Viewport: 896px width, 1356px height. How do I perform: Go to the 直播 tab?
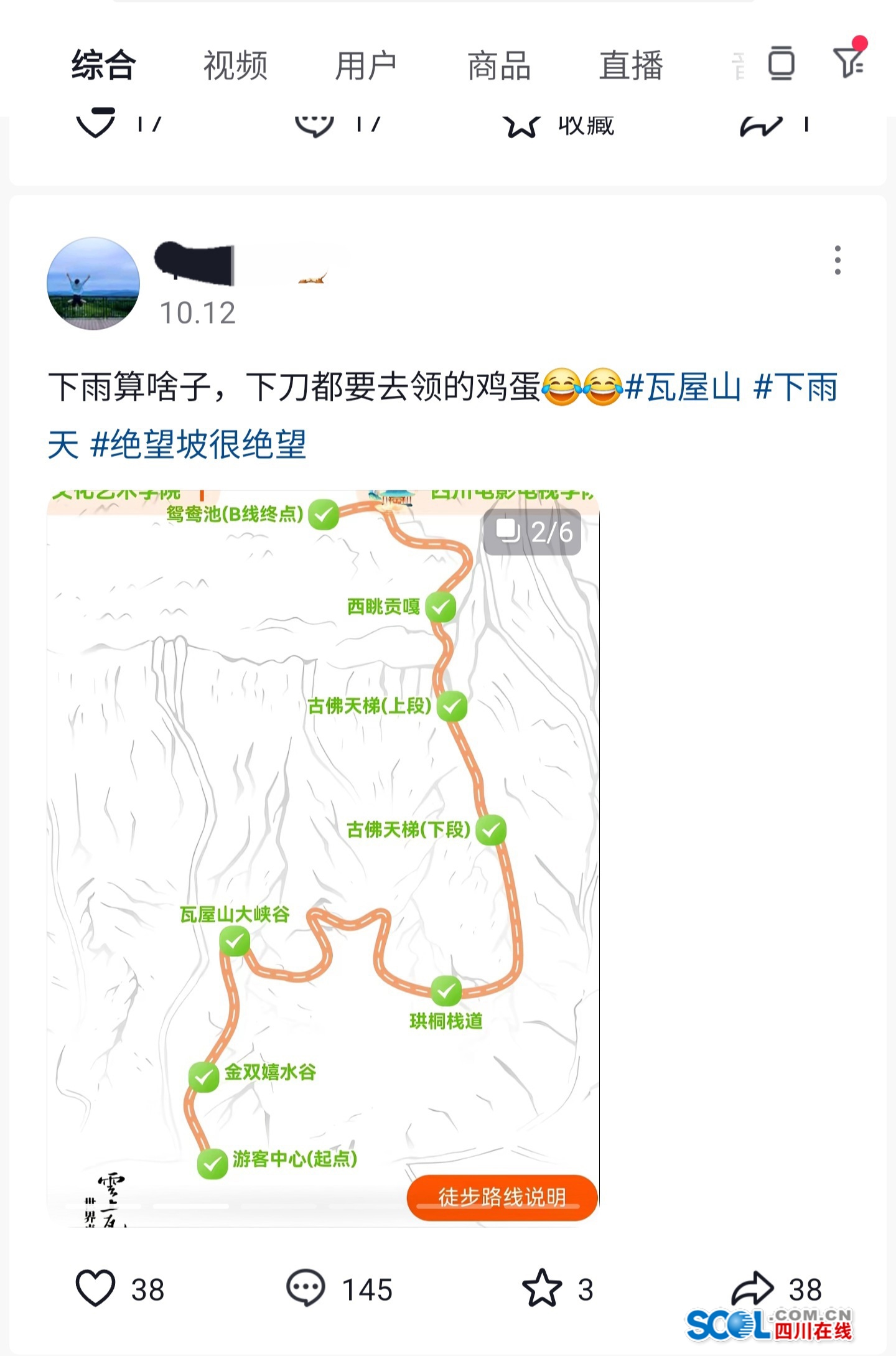(x=631, y=65)
